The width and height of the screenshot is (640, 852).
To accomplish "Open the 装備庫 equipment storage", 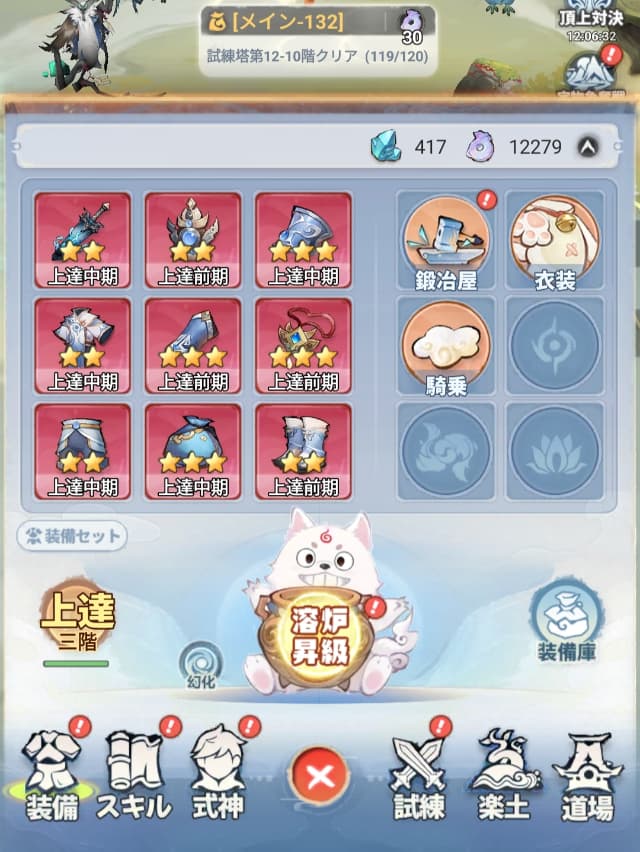I will tap(566, 621).
